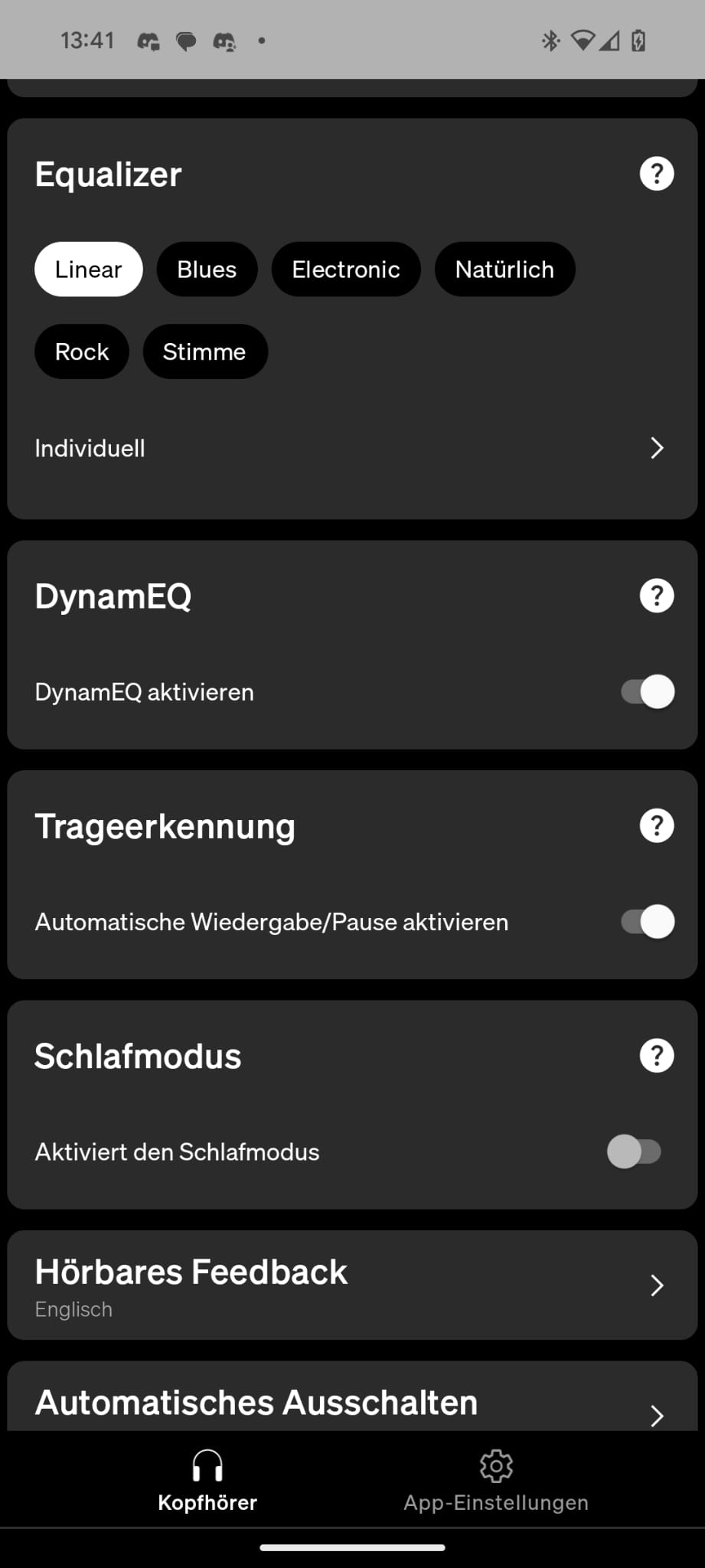
Task: Select the Natürlich preset
Action: 504,269
